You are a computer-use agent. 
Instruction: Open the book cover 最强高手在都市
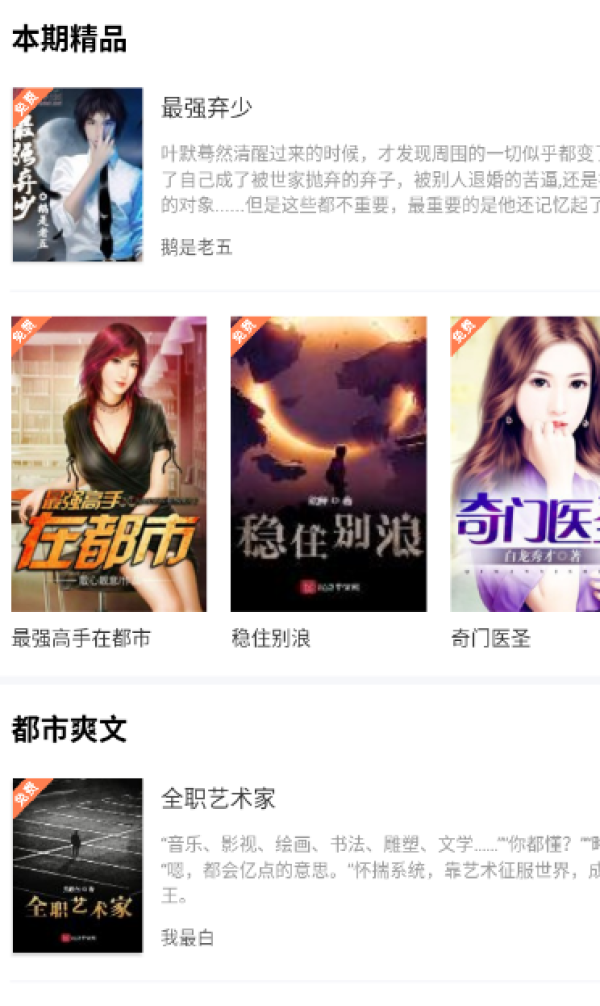(x=109, y=464)
